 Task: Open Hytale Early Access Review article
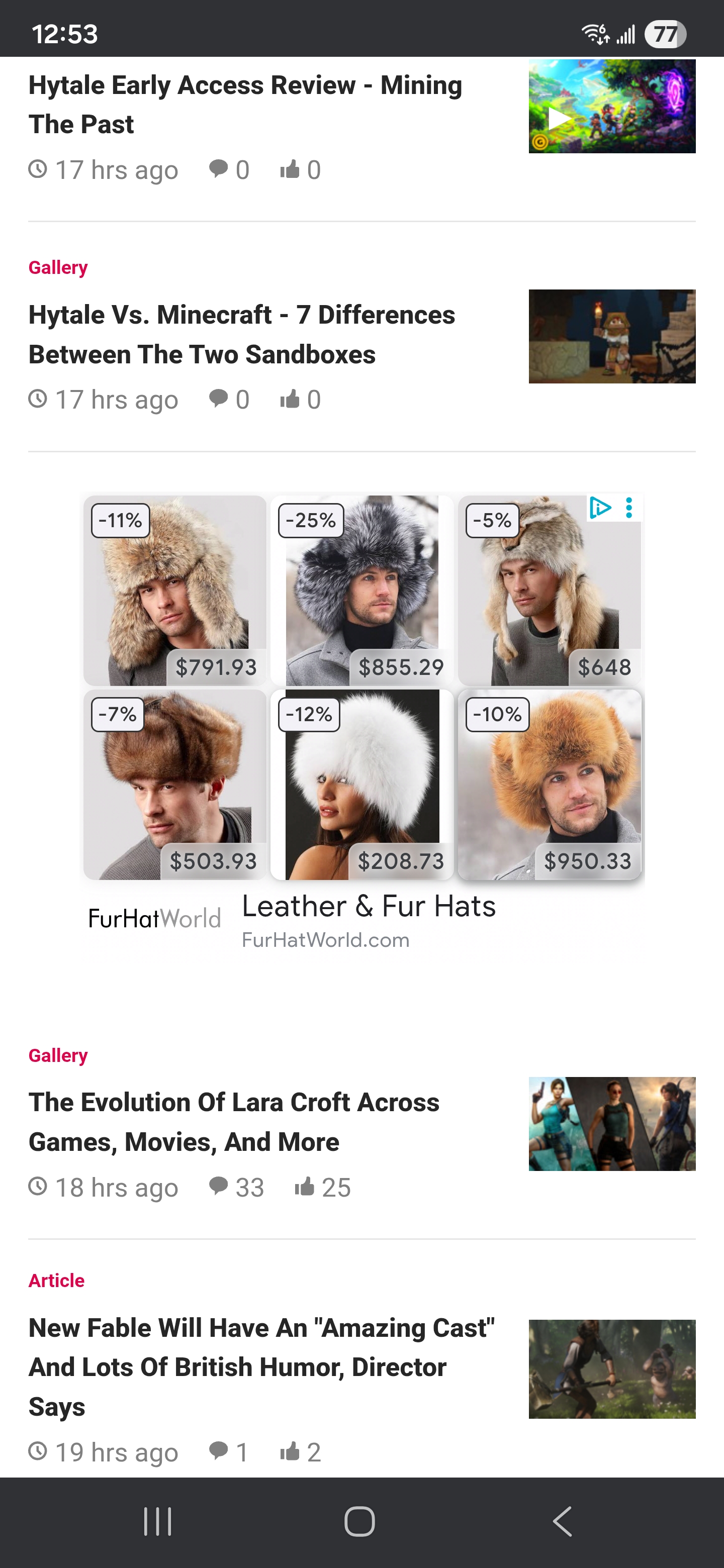point(245,105)
